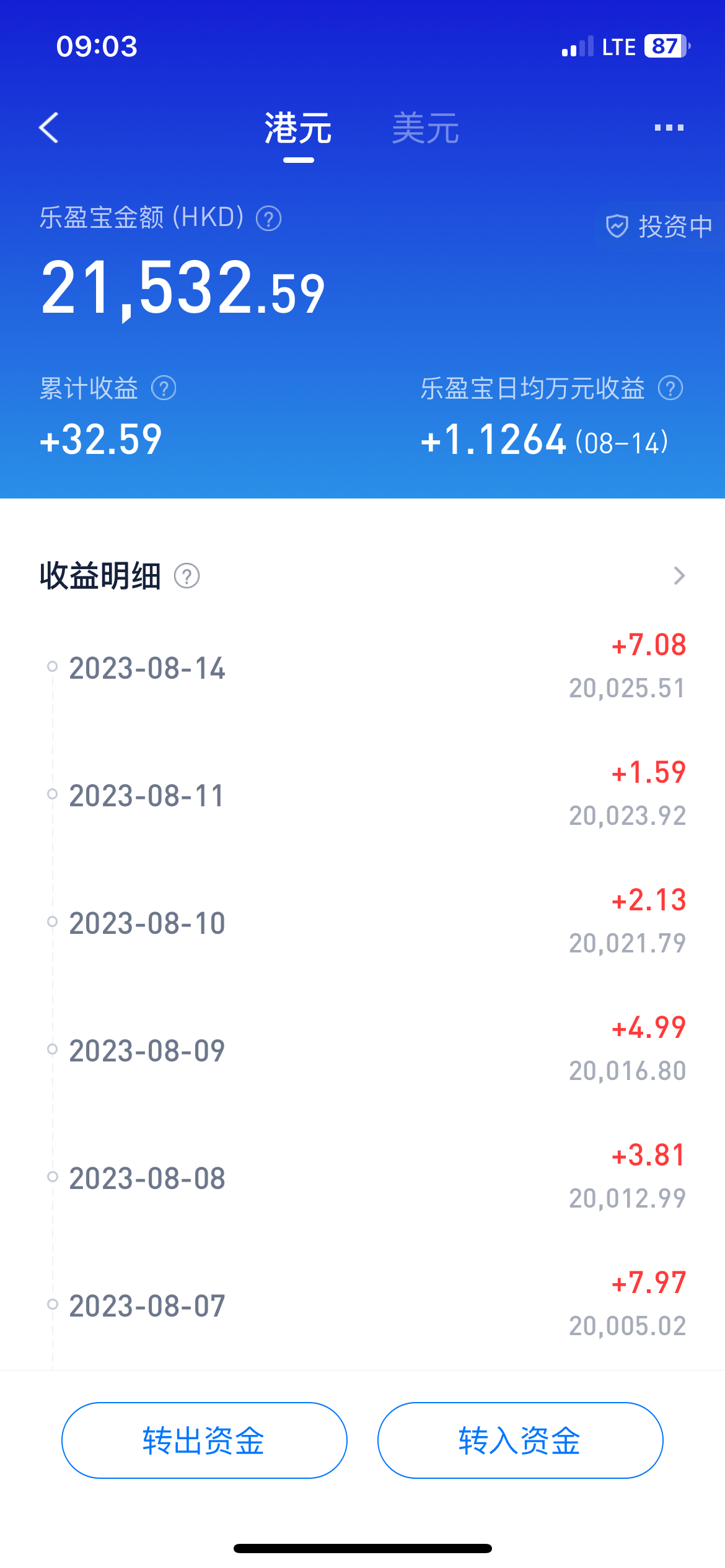Viewport: 725px width, 1568px height.
Task: Go back using the top-left arrow
Action: 49,128
